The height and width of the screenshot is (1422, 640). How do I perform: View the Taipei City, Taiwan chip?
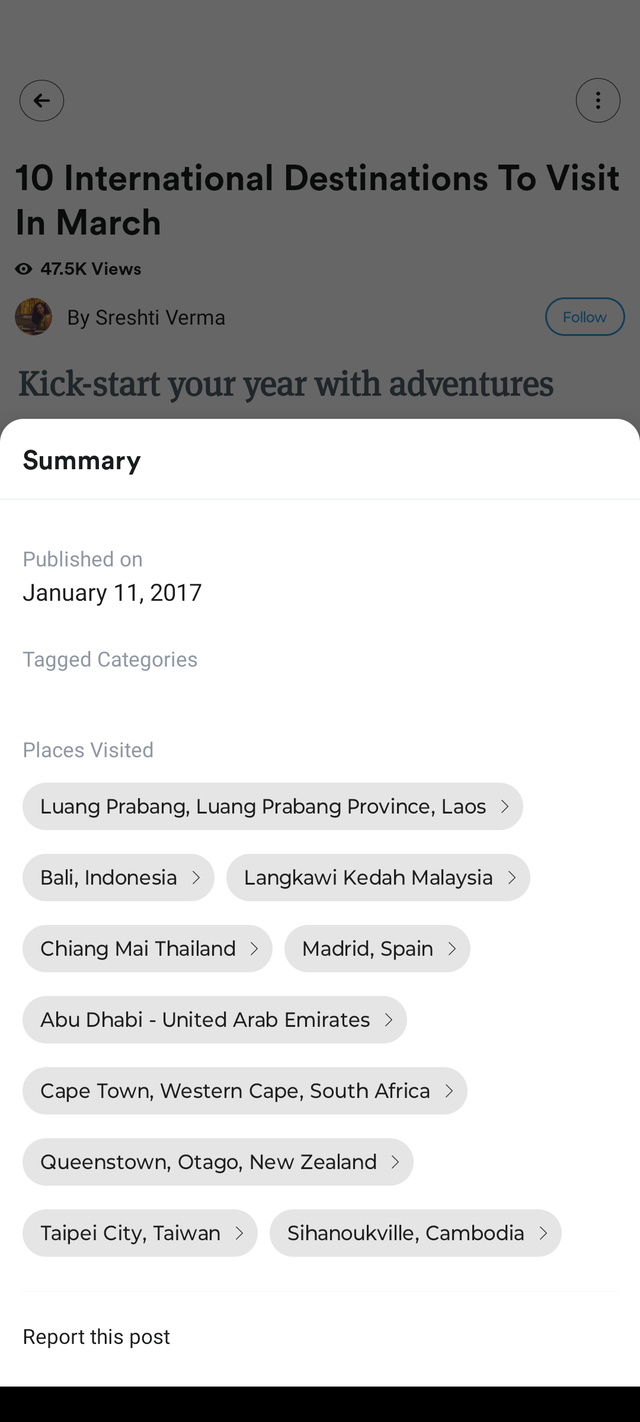click(x=139, y=1232)
